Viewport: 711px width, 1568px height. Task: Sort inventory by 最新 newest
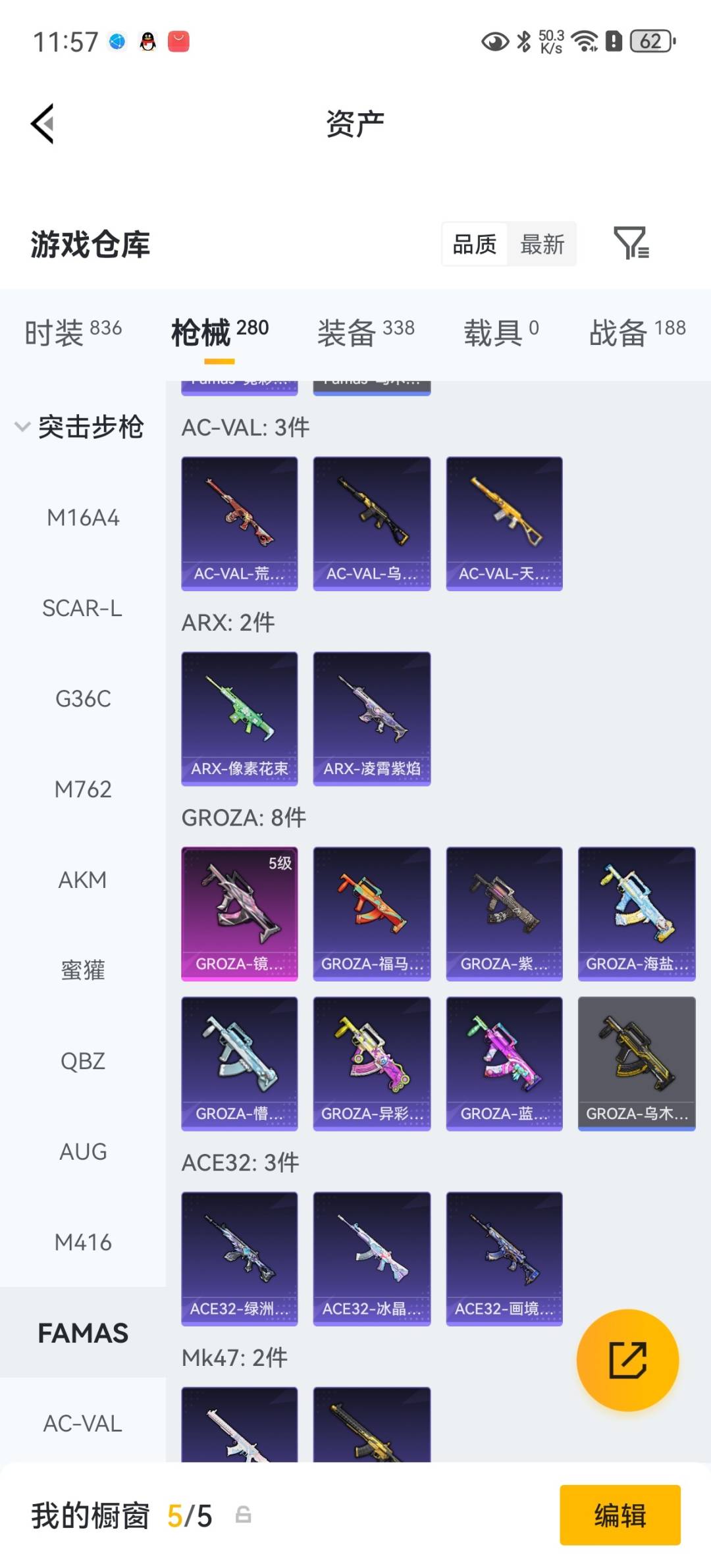pyautogui.click(x=542, y=244)
